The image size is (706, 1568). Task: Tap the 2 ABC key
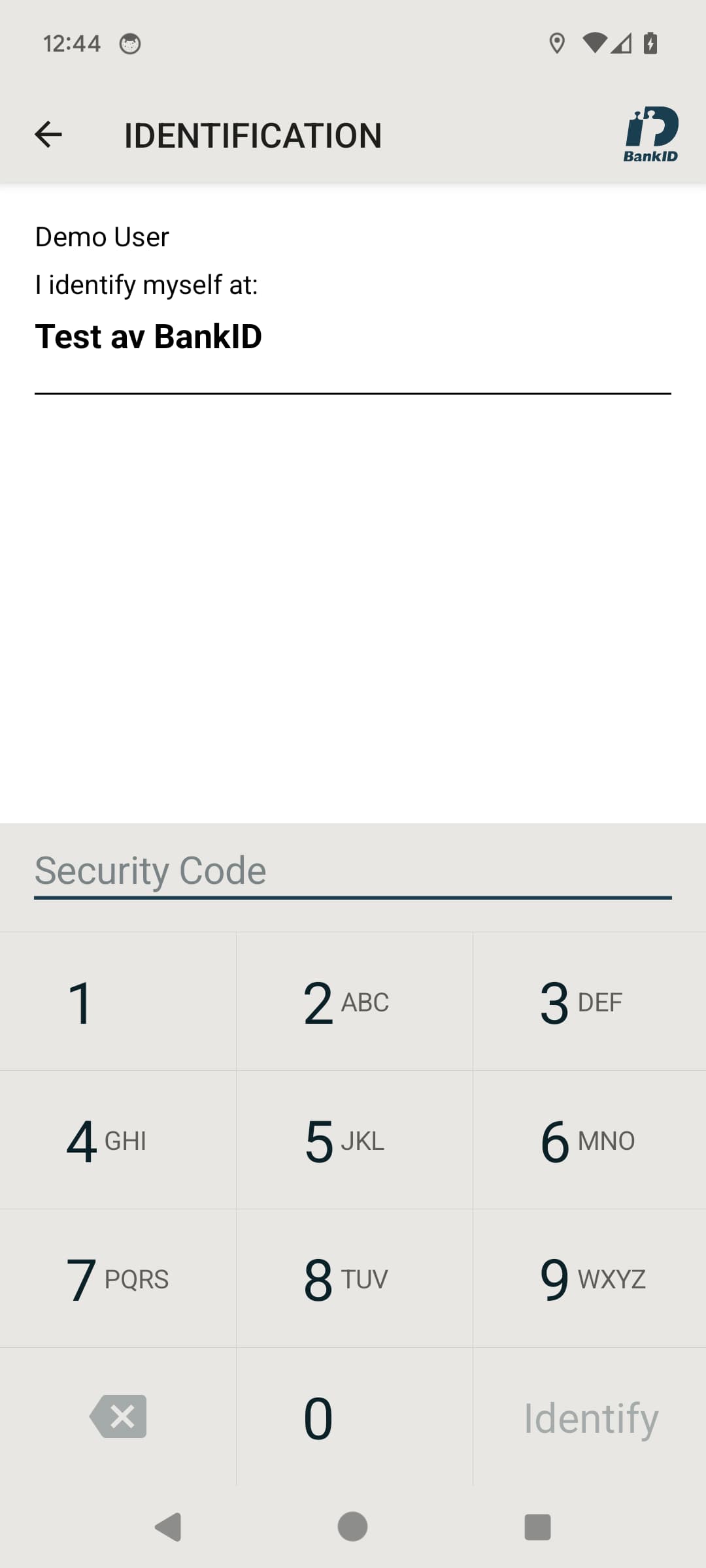[353, 1001]
